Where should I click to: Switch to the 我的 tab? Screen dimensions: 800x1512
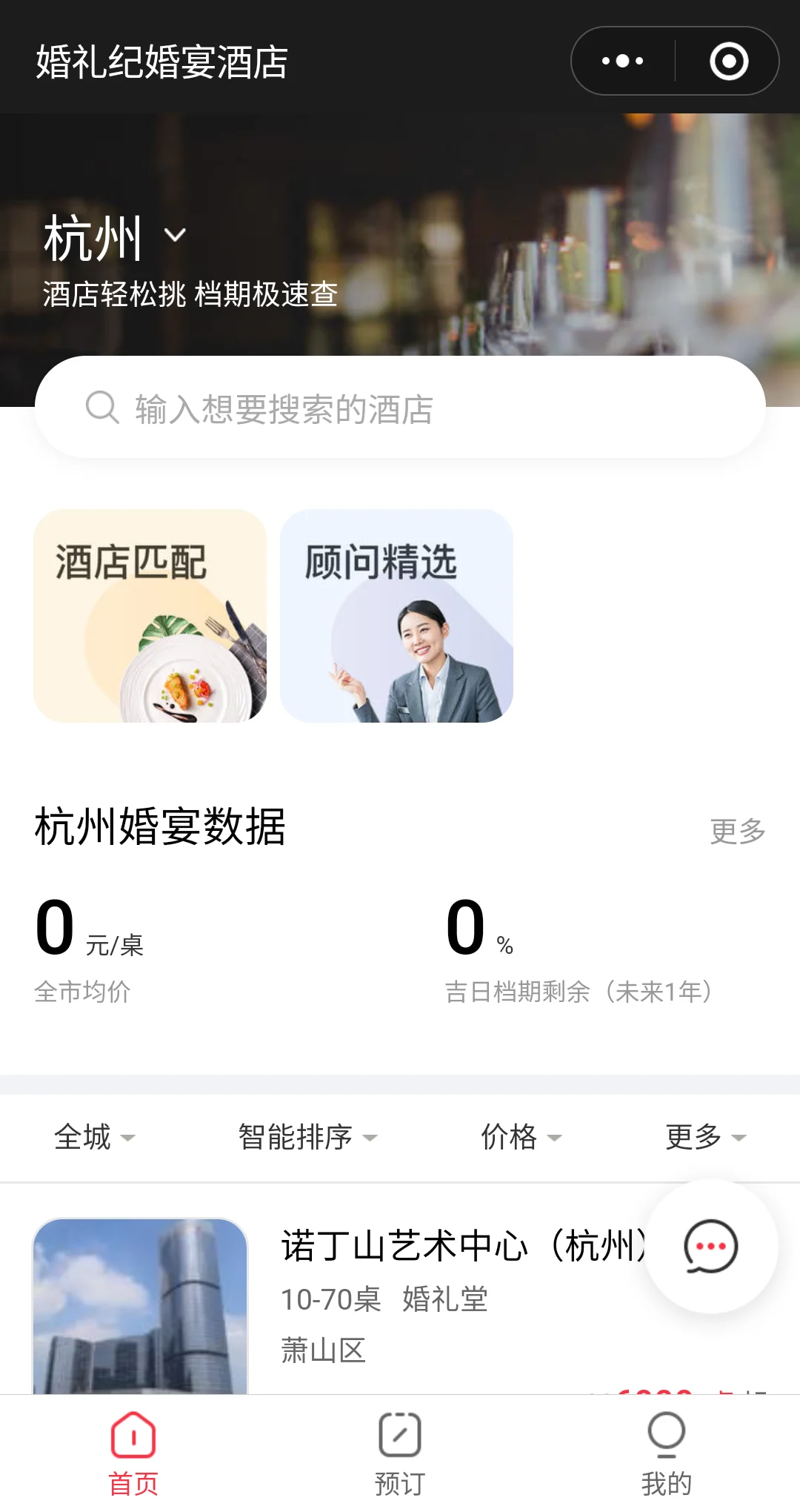[x=667, y=1453]
